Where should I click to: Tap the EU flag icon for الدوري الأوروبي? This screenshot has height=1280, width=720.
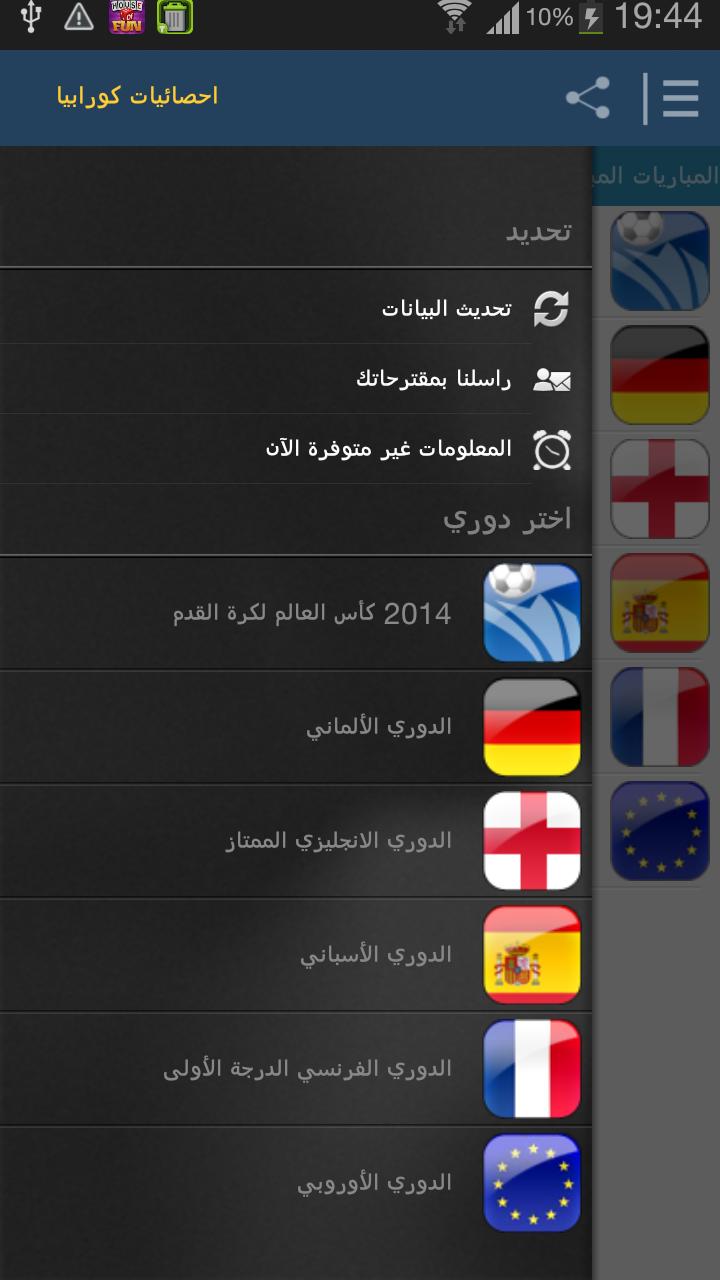532,1182
